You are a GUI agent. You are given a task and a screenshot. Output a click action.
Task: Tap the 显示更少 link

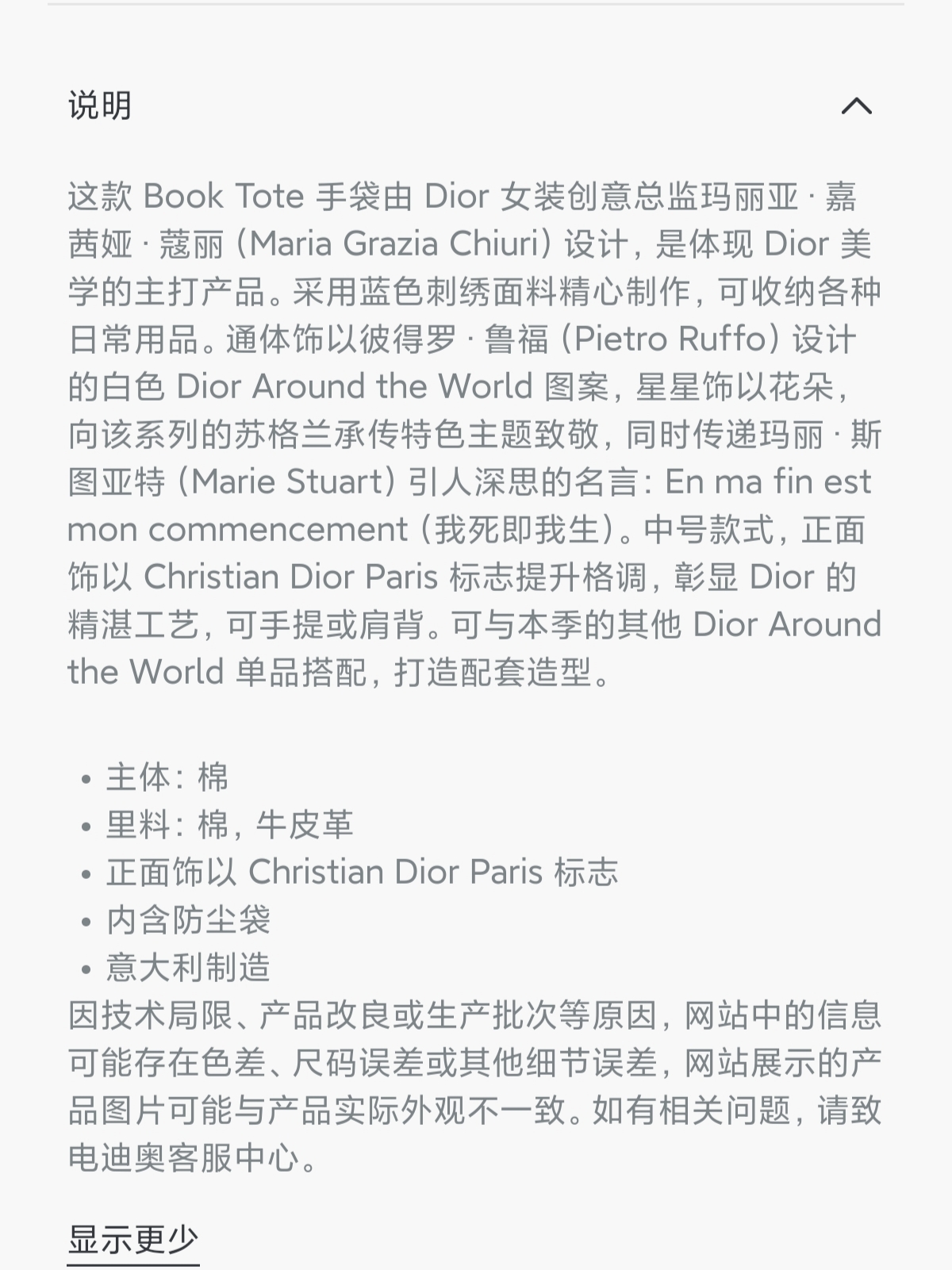click(133, 1240)
